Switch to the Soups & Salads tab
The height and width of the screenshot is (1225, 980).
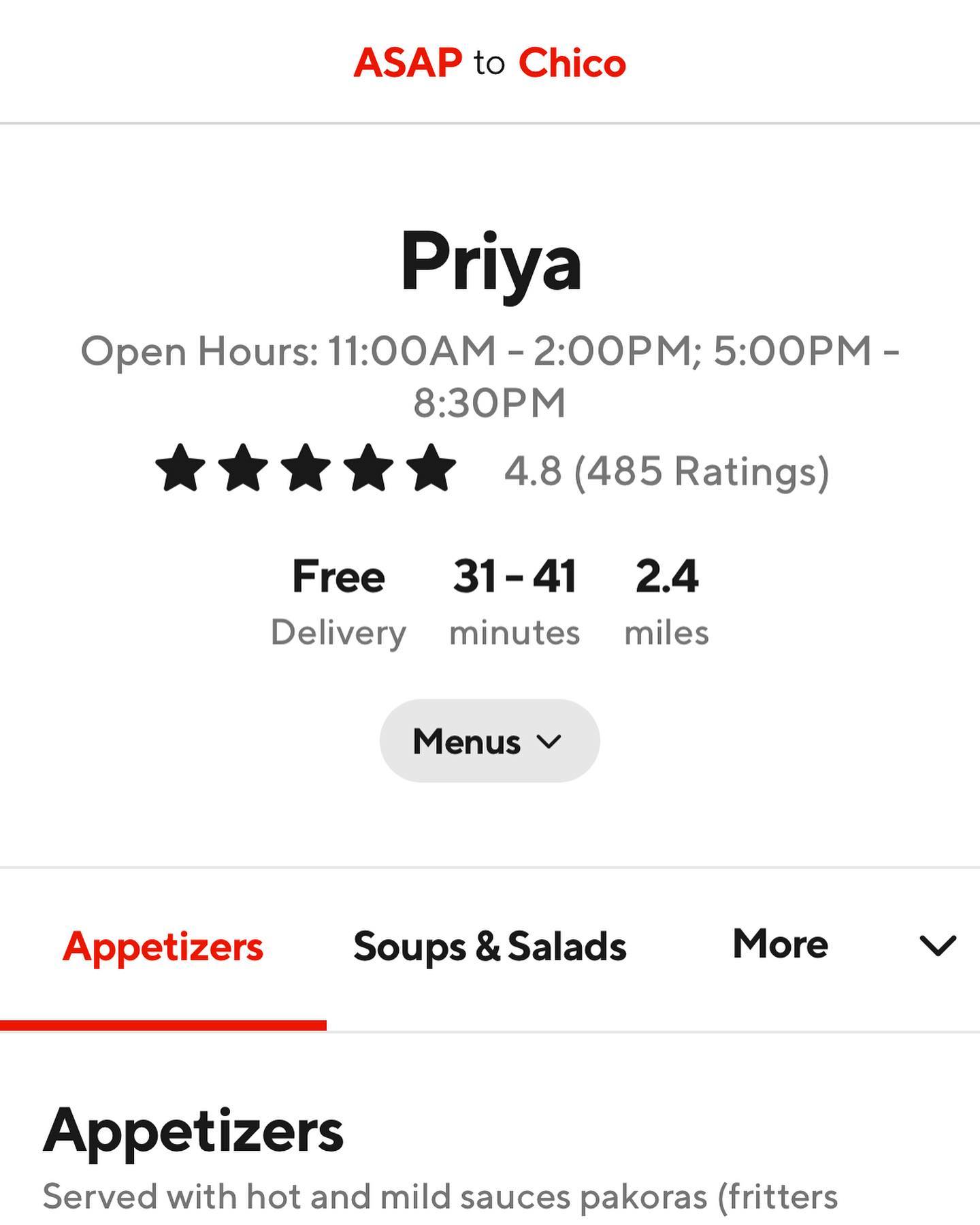coord(489,946)
